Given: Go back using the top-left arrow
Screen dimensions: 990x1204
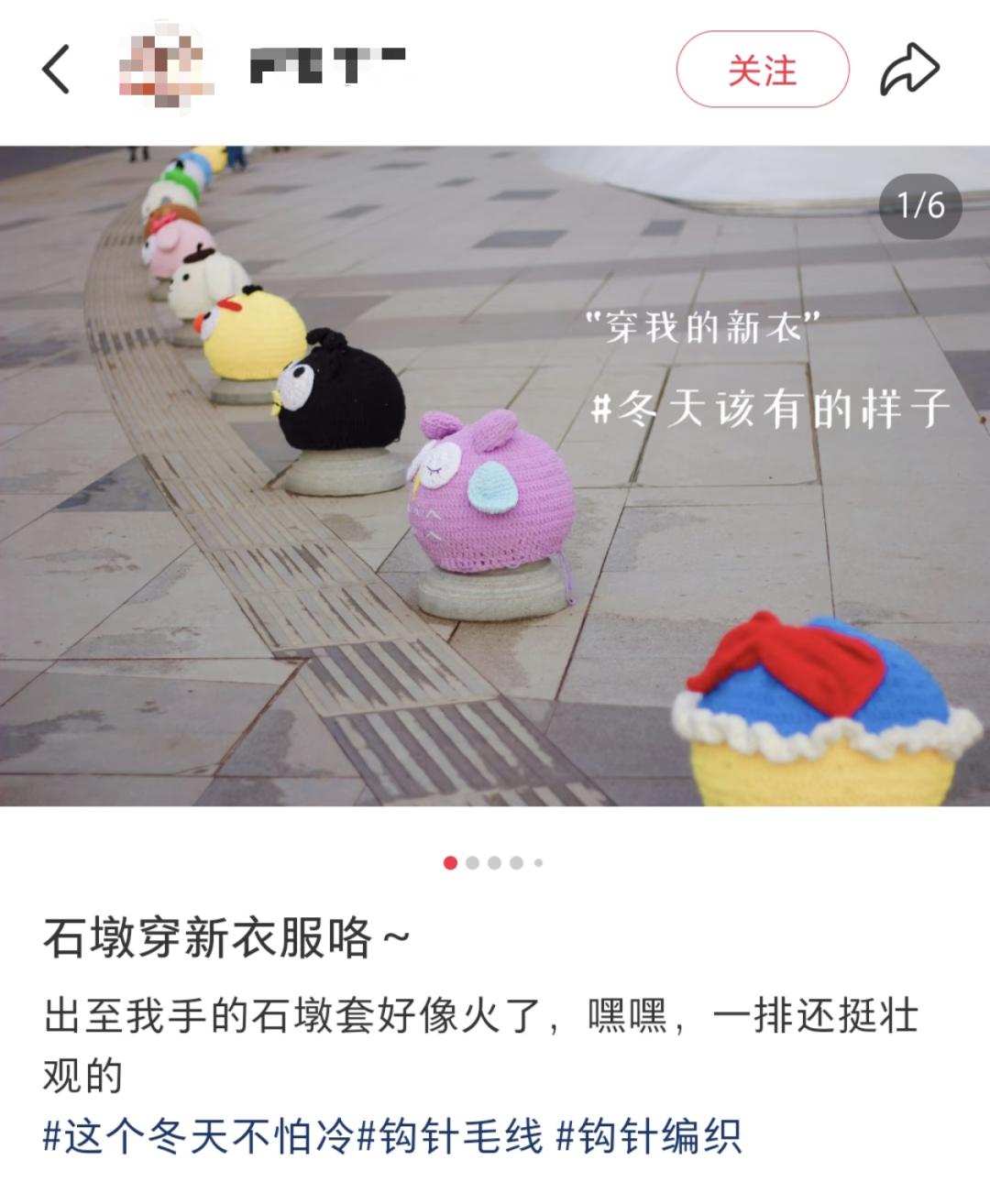Looking at the screenshot, I should tap(57, 70).
